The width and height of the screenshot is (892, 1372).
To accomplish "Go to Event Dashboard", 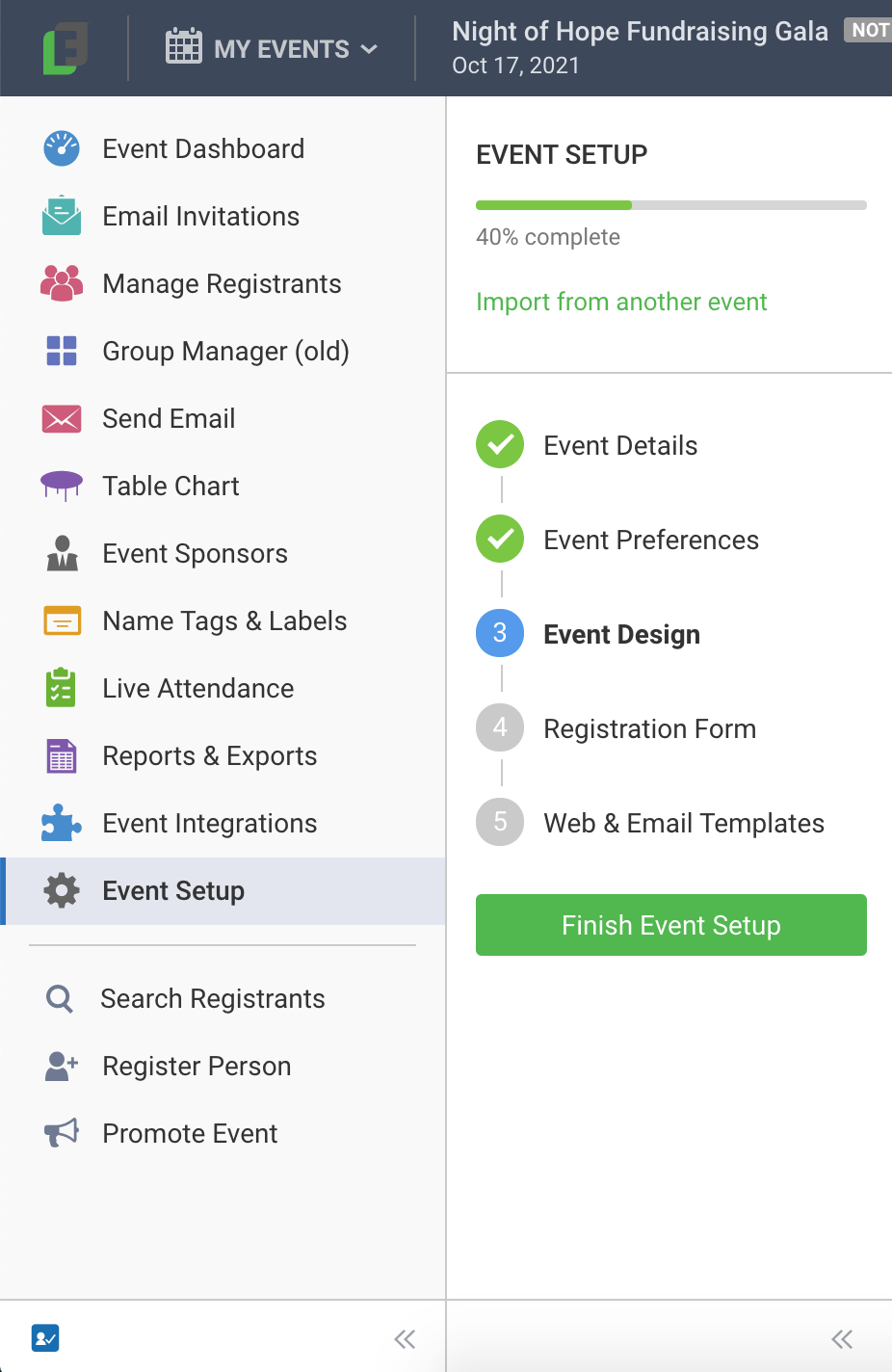I will click(x=203, y=149).
